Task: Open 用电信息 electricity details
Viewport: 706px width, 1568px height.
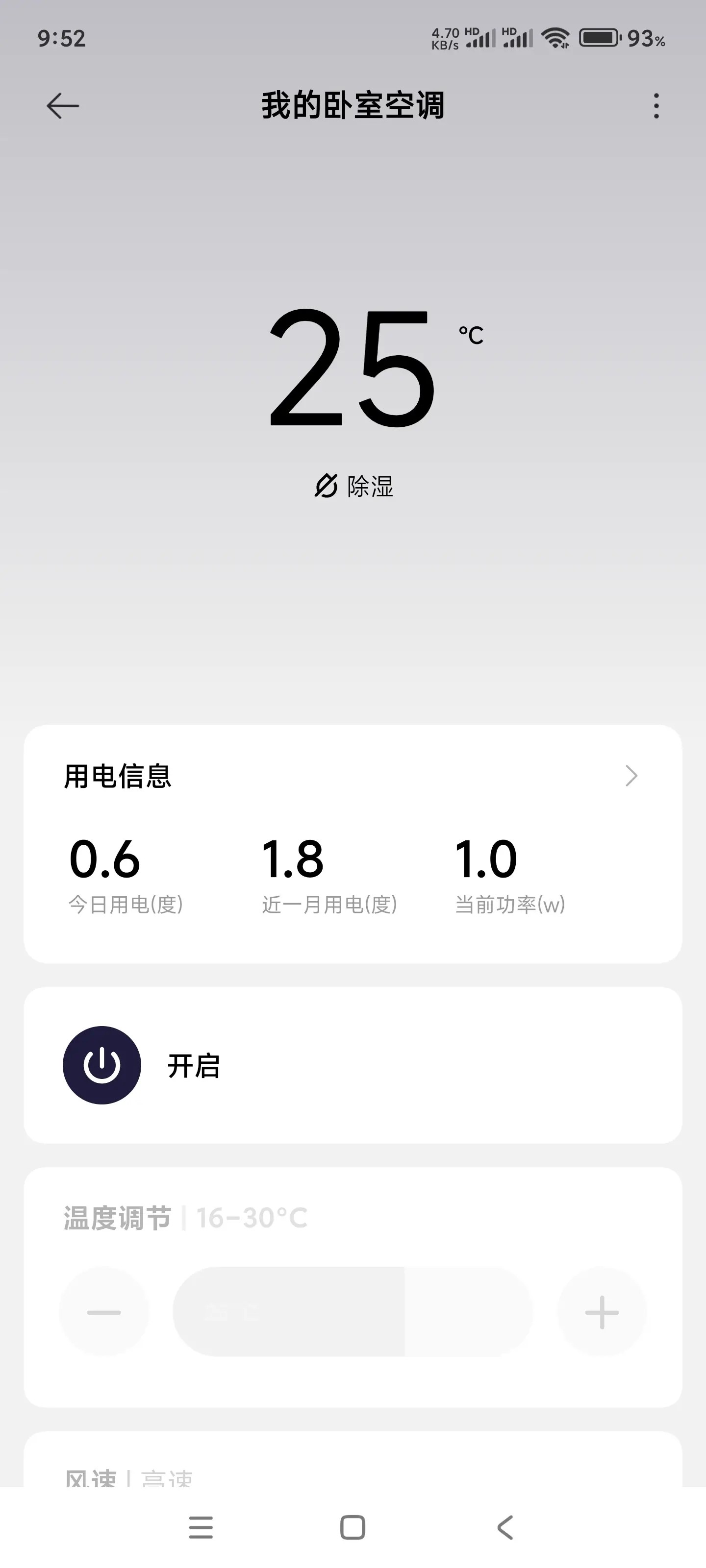Action: click(x=630, y=776)
